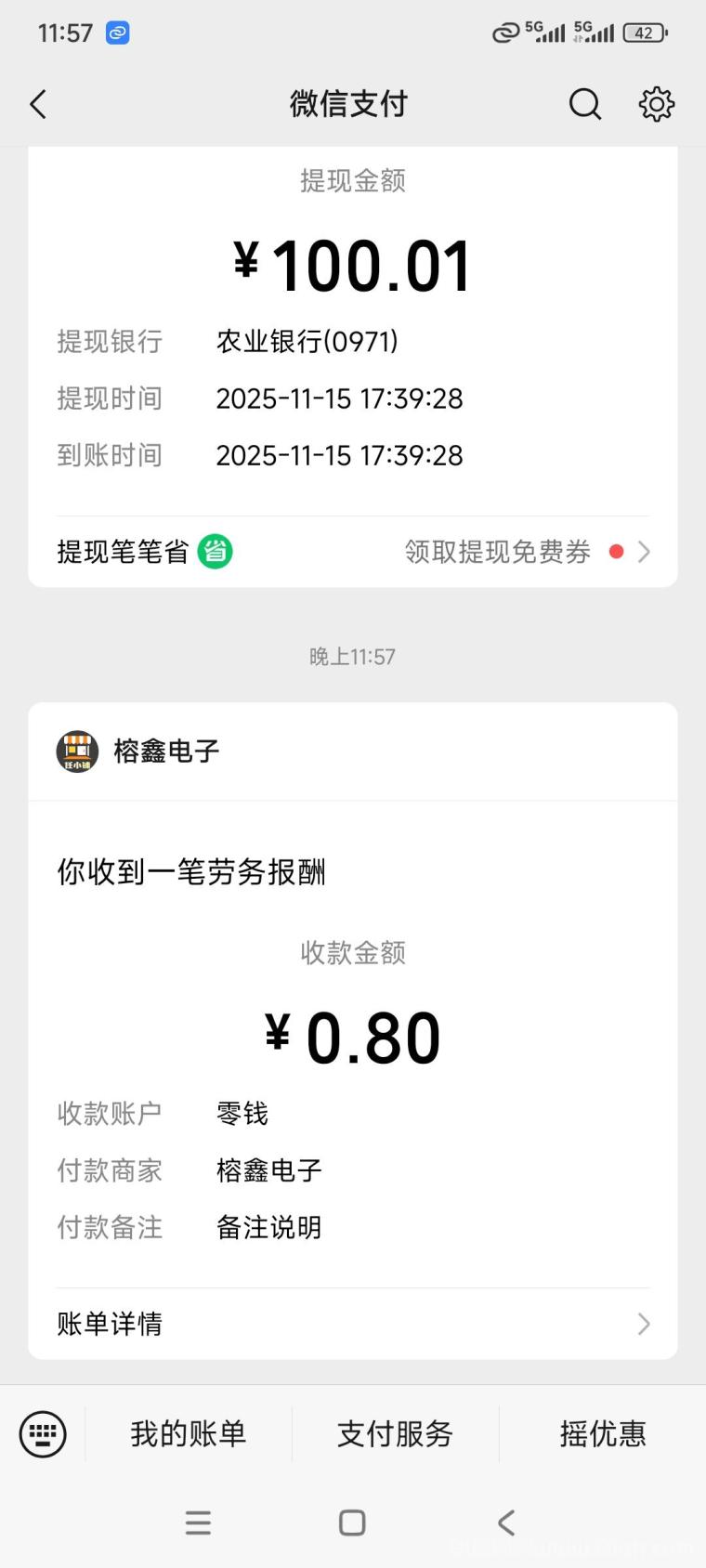Open 支付服务 menu
The height and width of the screenshot is (1568, 706).
click(395, 1434)
